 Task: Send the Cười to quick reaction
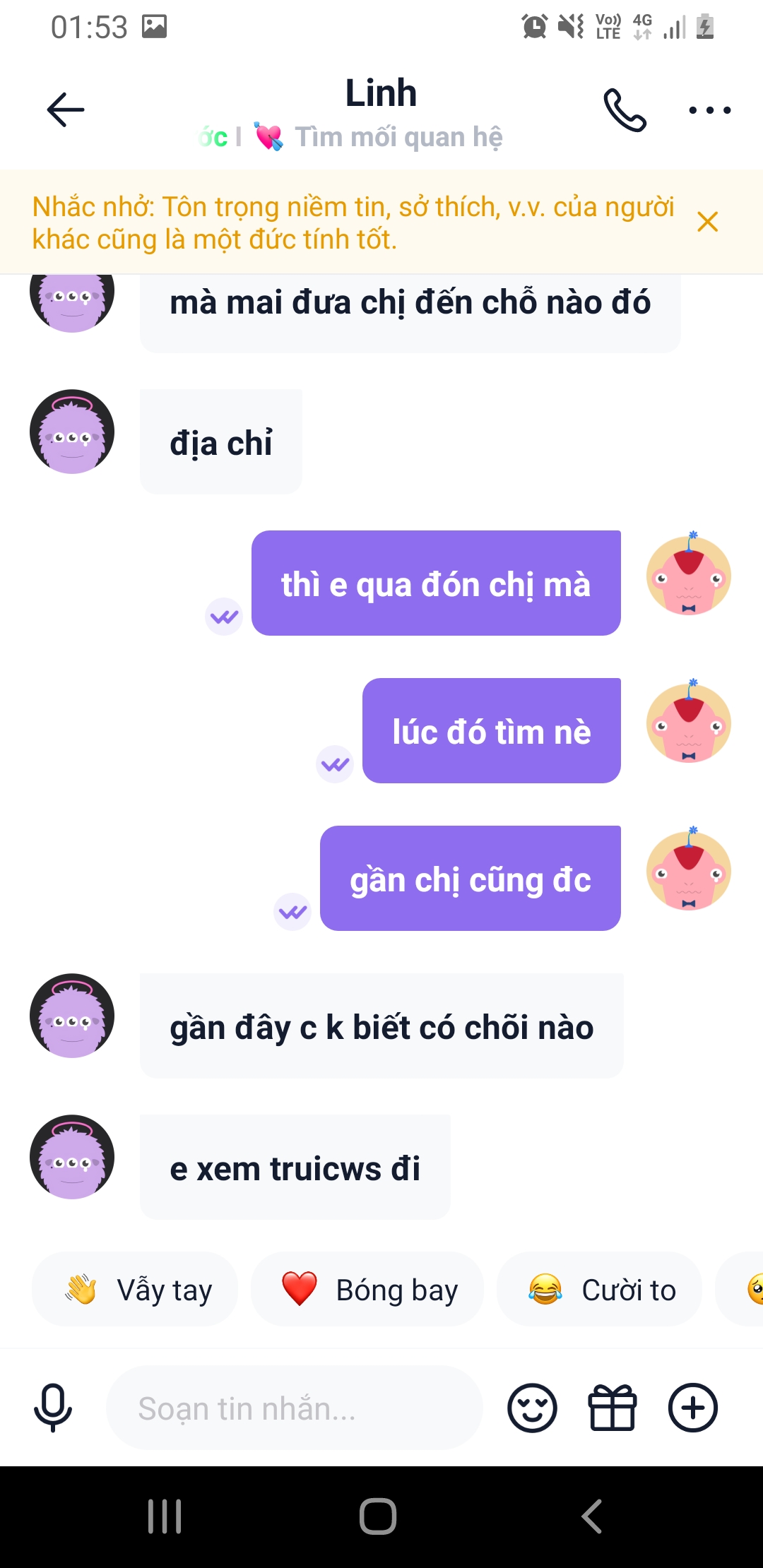[x=600, y=1290]
